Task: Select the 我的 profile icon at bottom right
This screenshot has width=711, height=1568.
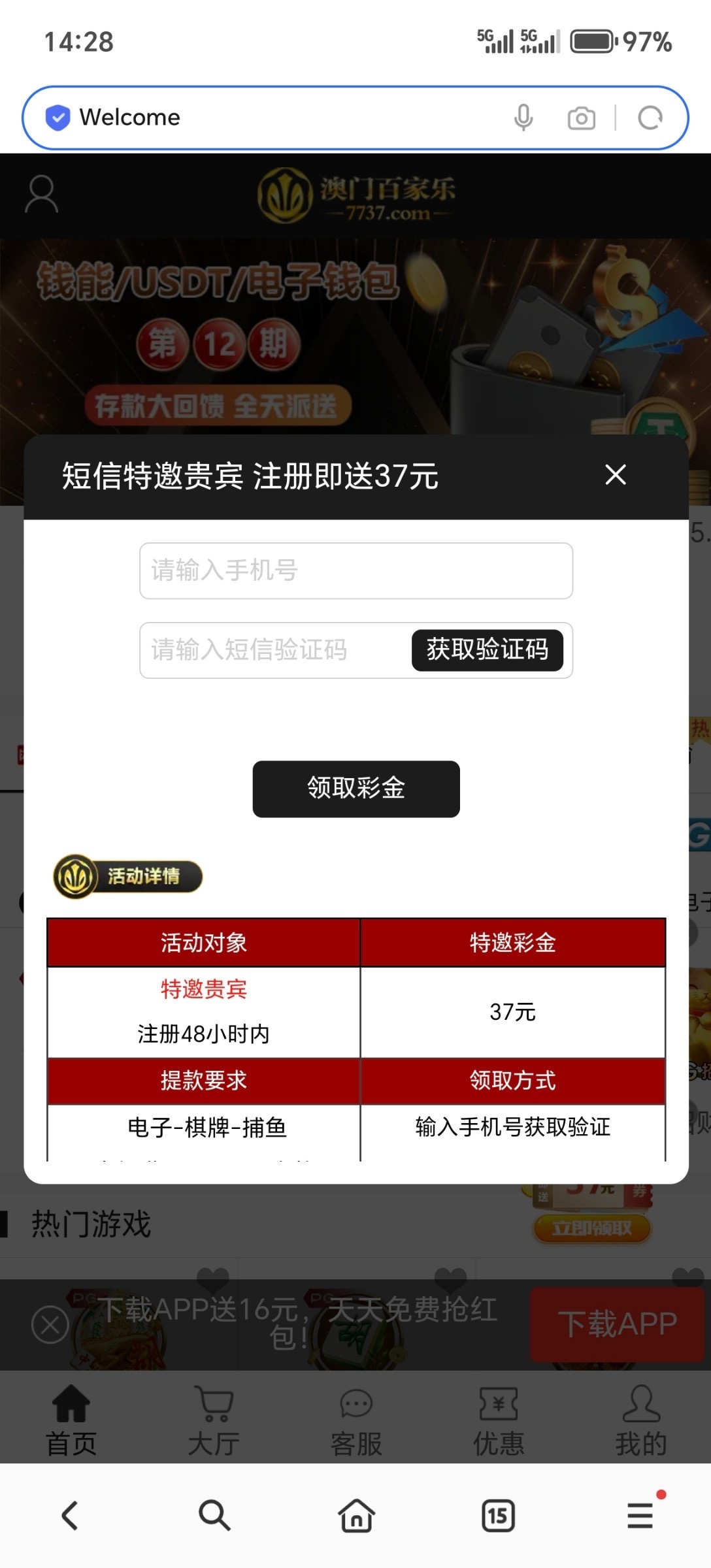Action: pos(639,1422)
